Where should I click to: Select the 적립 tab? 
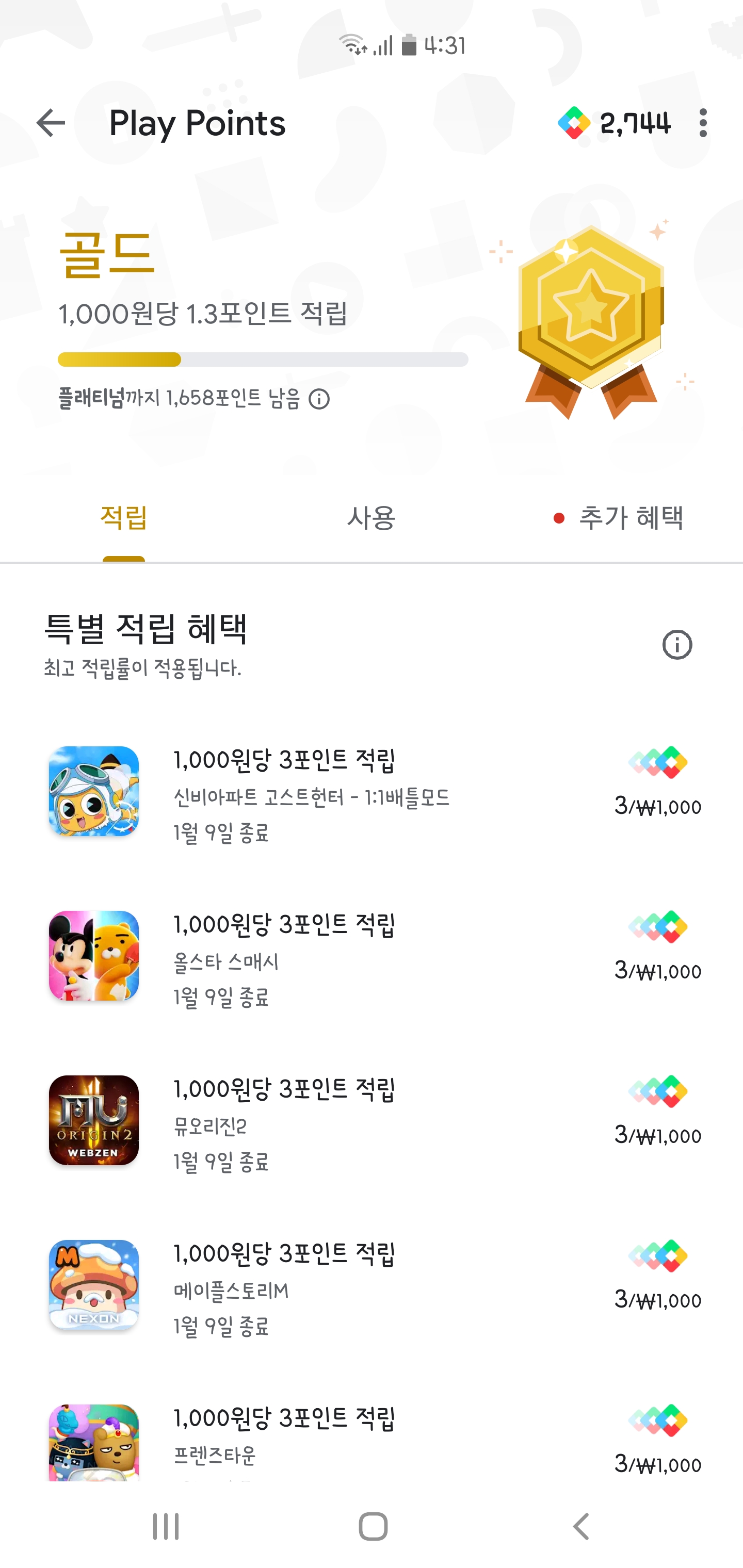coord(124,518)
